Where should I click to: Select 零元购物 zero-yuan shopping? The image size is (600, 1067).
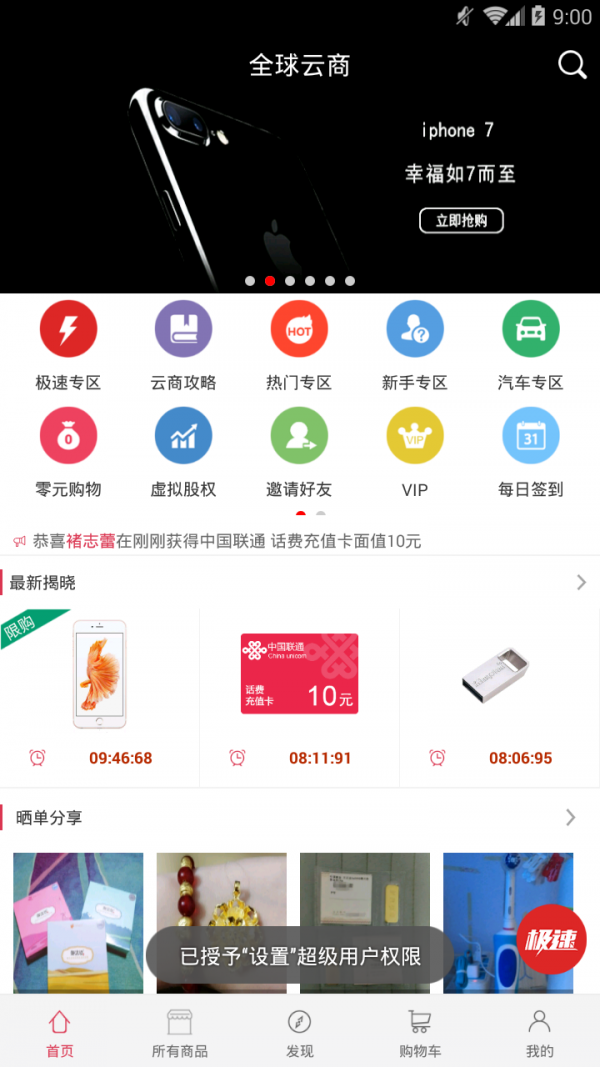[x=68, y=436]
